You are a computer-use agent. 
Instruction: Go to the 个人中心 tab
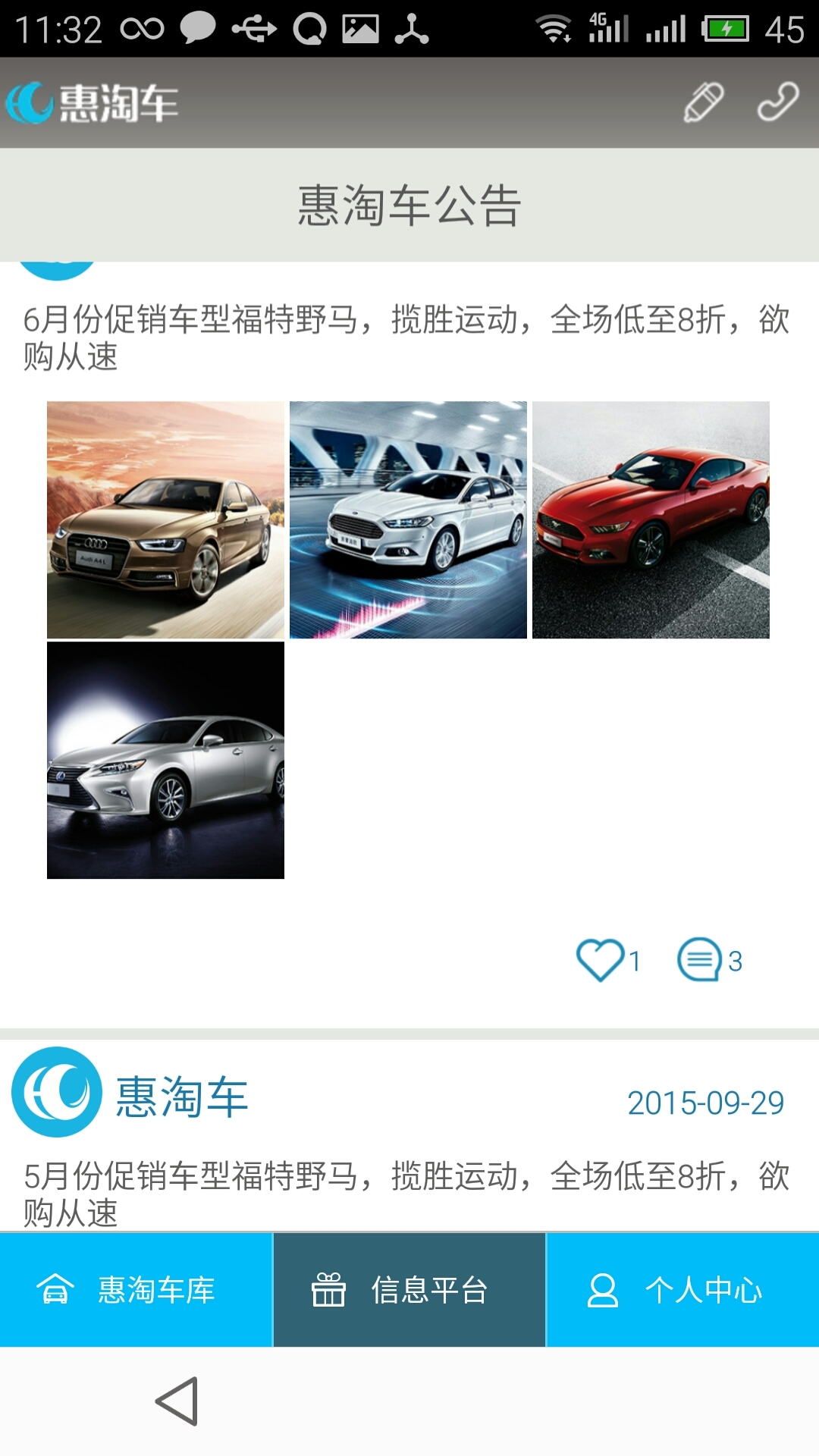point(682,1290)
